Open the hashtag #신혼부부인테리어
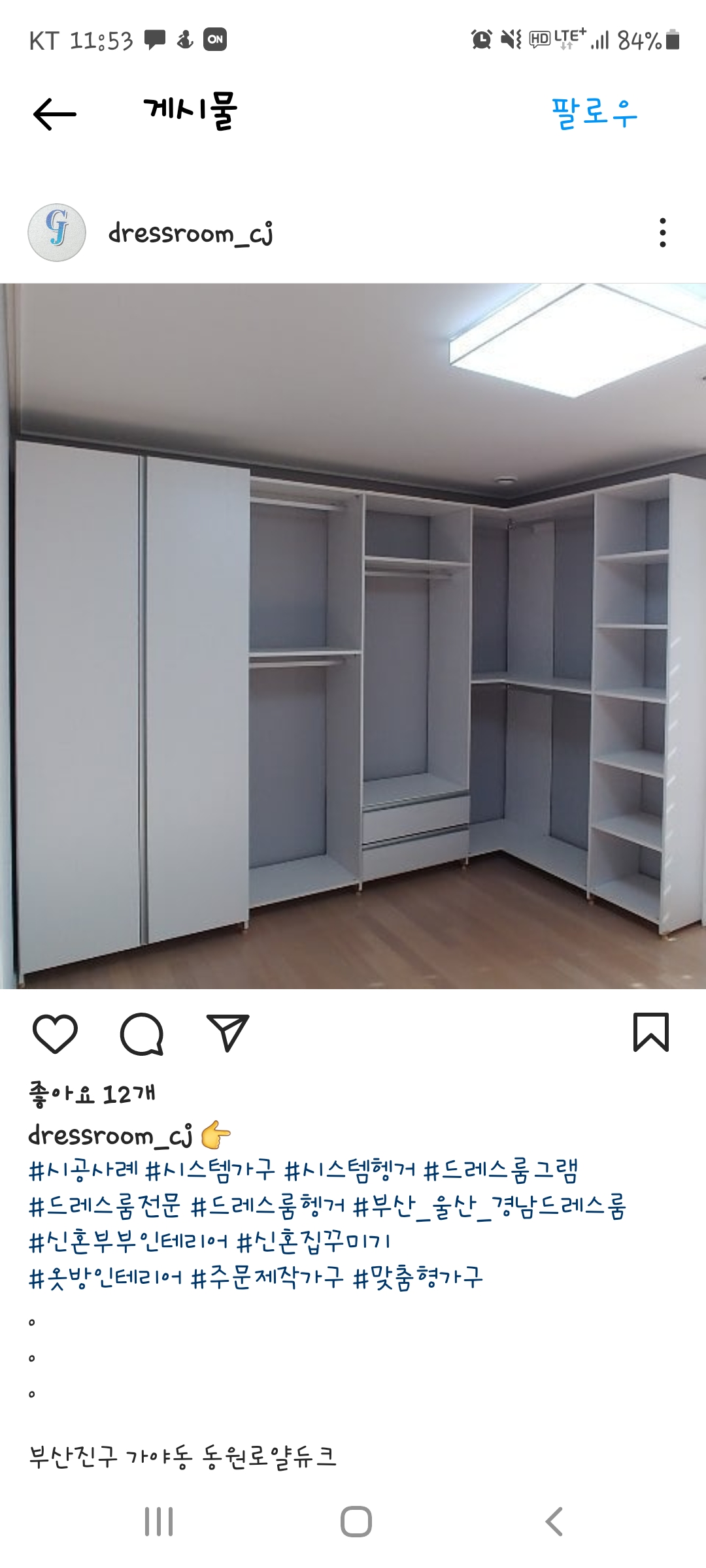 coord(128,1241)
